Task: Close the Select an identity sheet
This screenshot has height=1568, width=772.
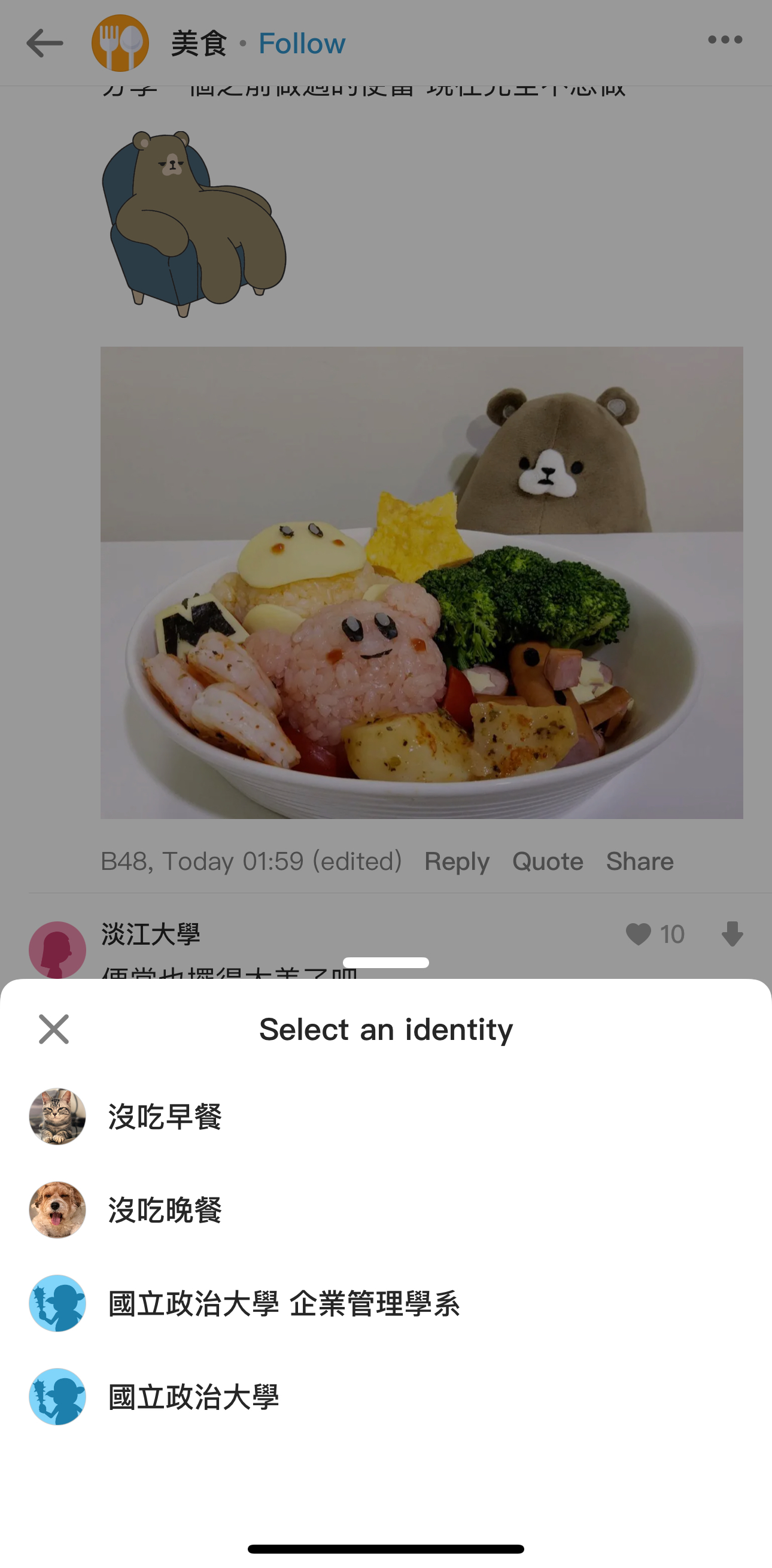Action: click(53, 1029)
